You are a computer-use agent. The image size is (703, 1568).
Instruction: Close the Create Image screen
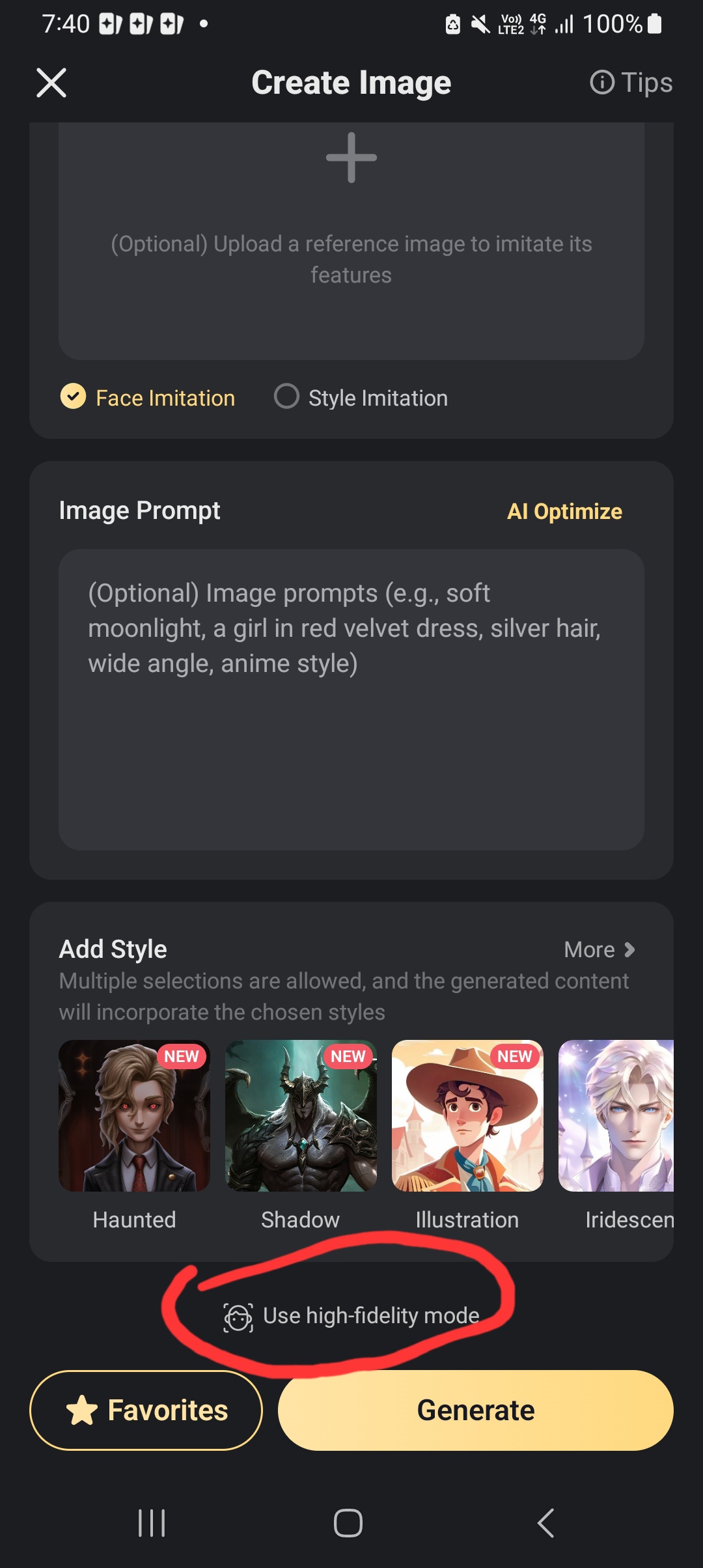pos(51,83)
